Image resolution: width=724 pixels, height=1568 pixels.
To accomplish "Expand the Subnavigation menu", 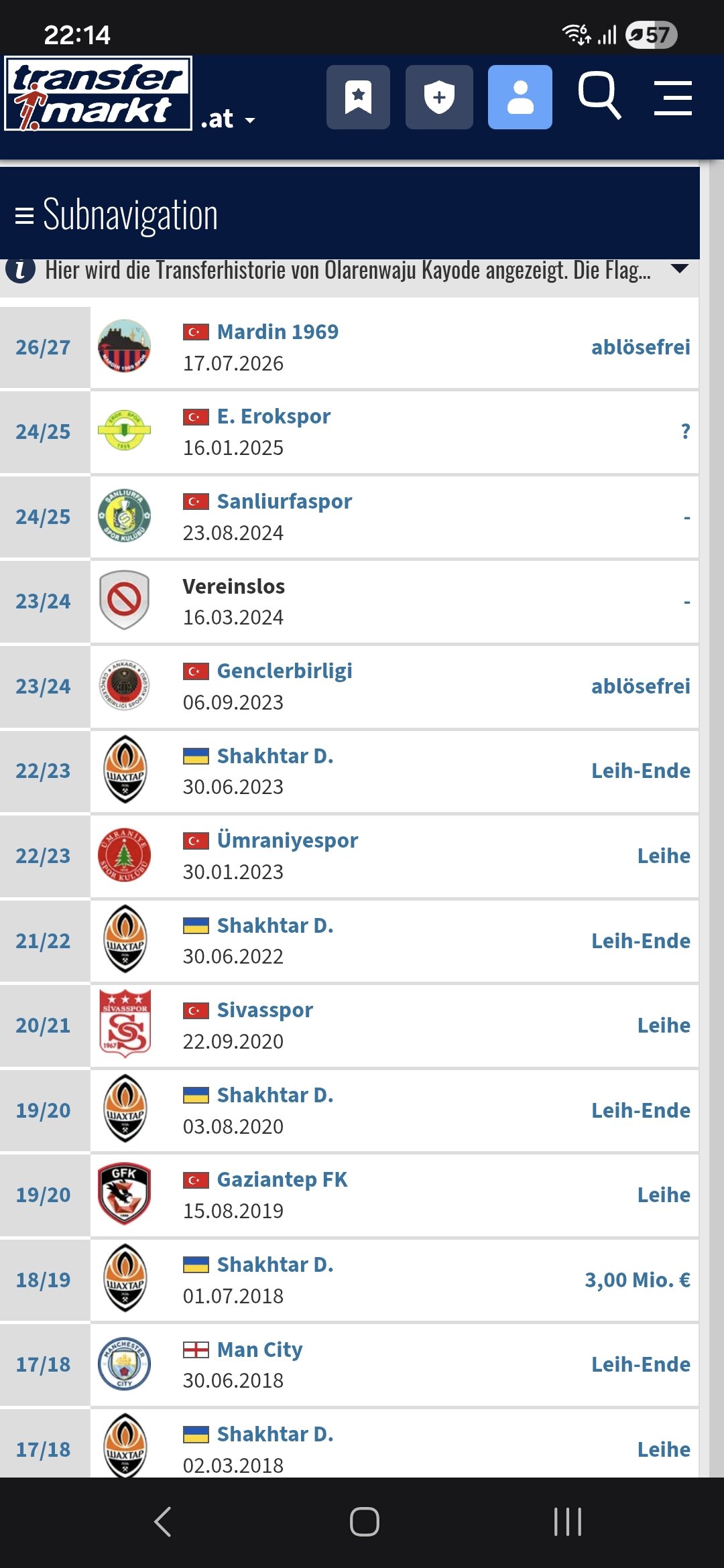I will click(x=117, y=215).
